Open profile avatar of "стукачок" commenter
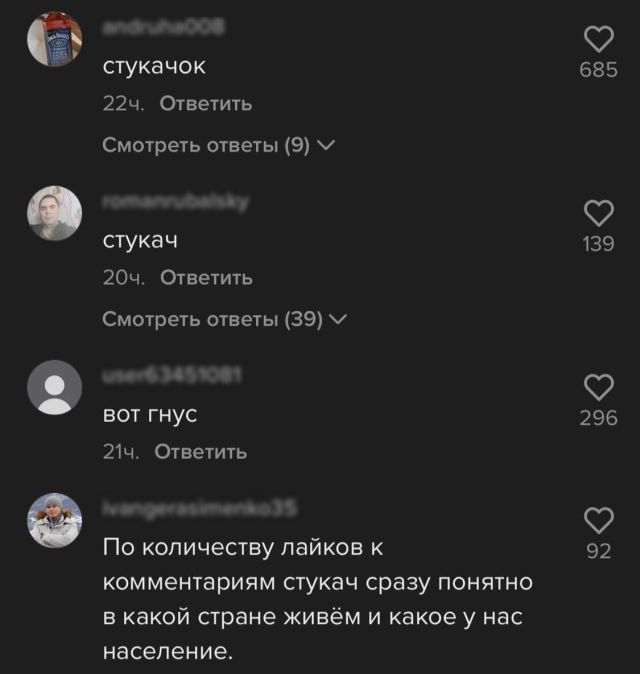 pyautogui.click(x=54, y=40)
